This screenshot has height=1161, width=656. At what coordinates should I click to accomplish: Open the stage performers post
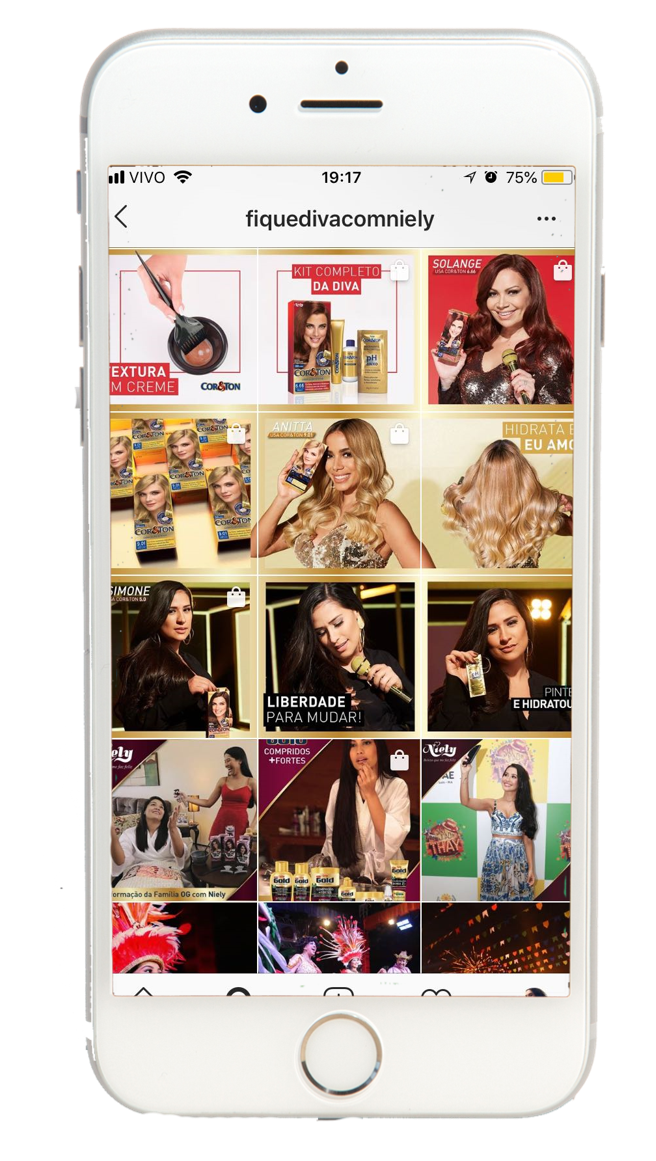pyautogui.click(x=338, y=937)
